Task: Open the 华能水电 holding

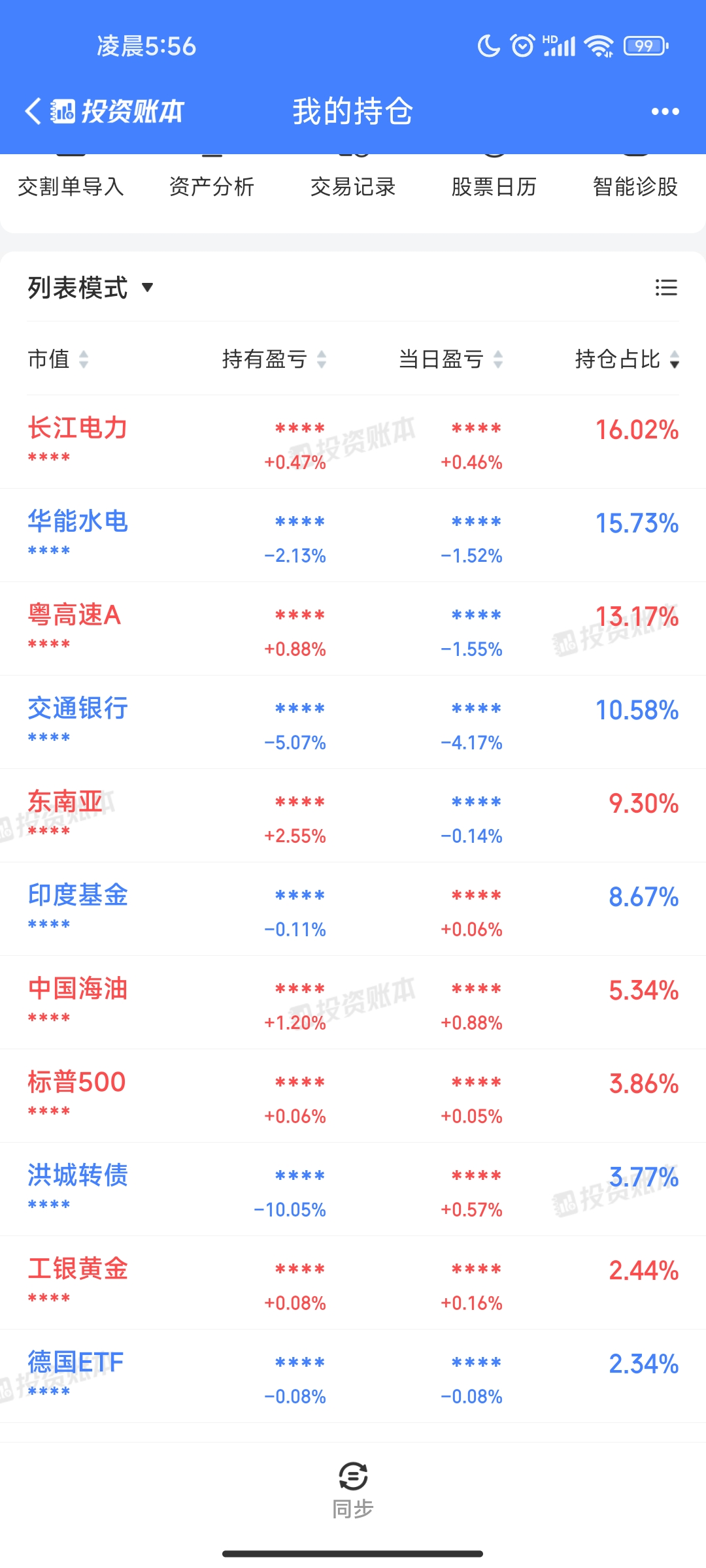Action: point(353,535)
